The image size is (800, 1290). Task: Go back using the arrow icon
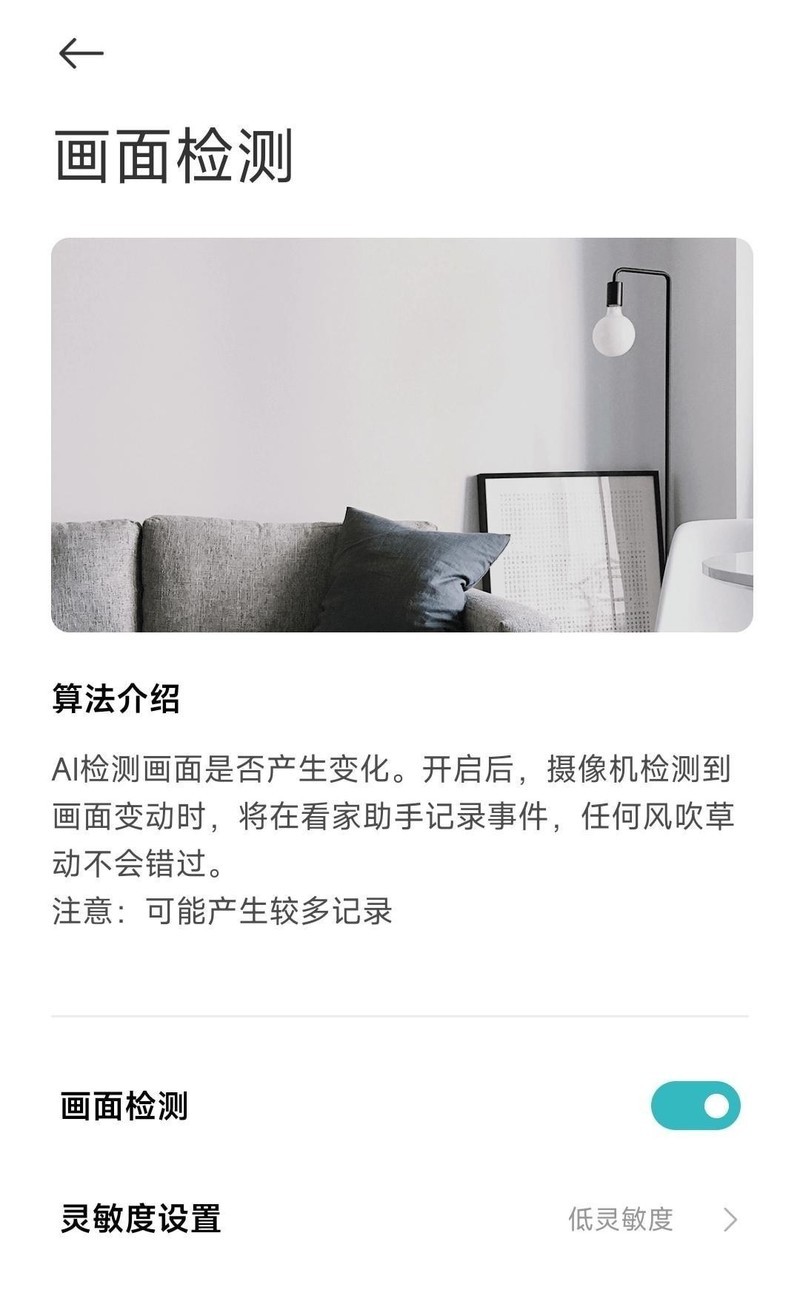(x=81, y=53)
